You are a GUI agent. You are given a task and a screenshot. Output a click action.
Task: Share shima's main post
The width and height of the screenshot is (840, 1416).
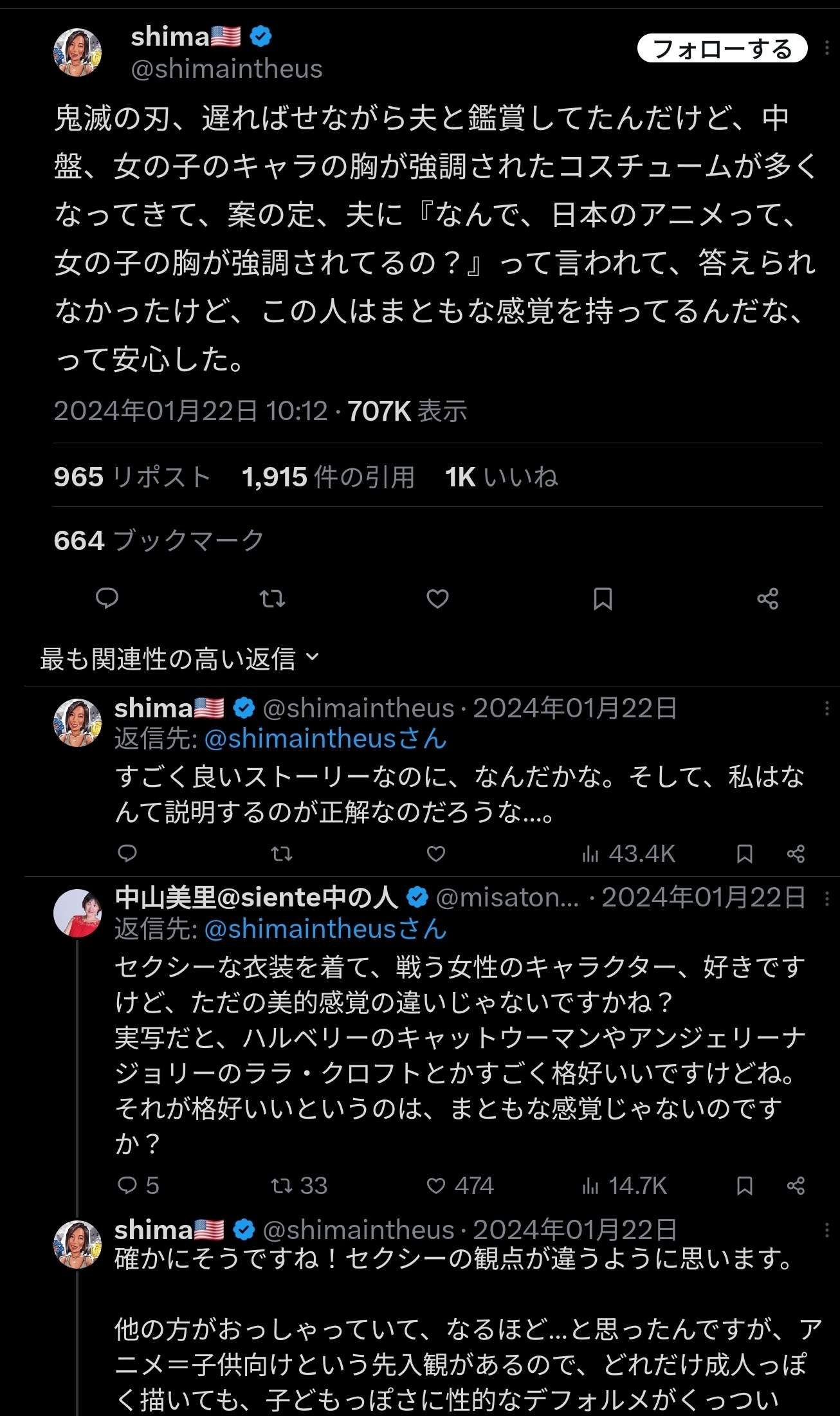[x=768, y=599]
